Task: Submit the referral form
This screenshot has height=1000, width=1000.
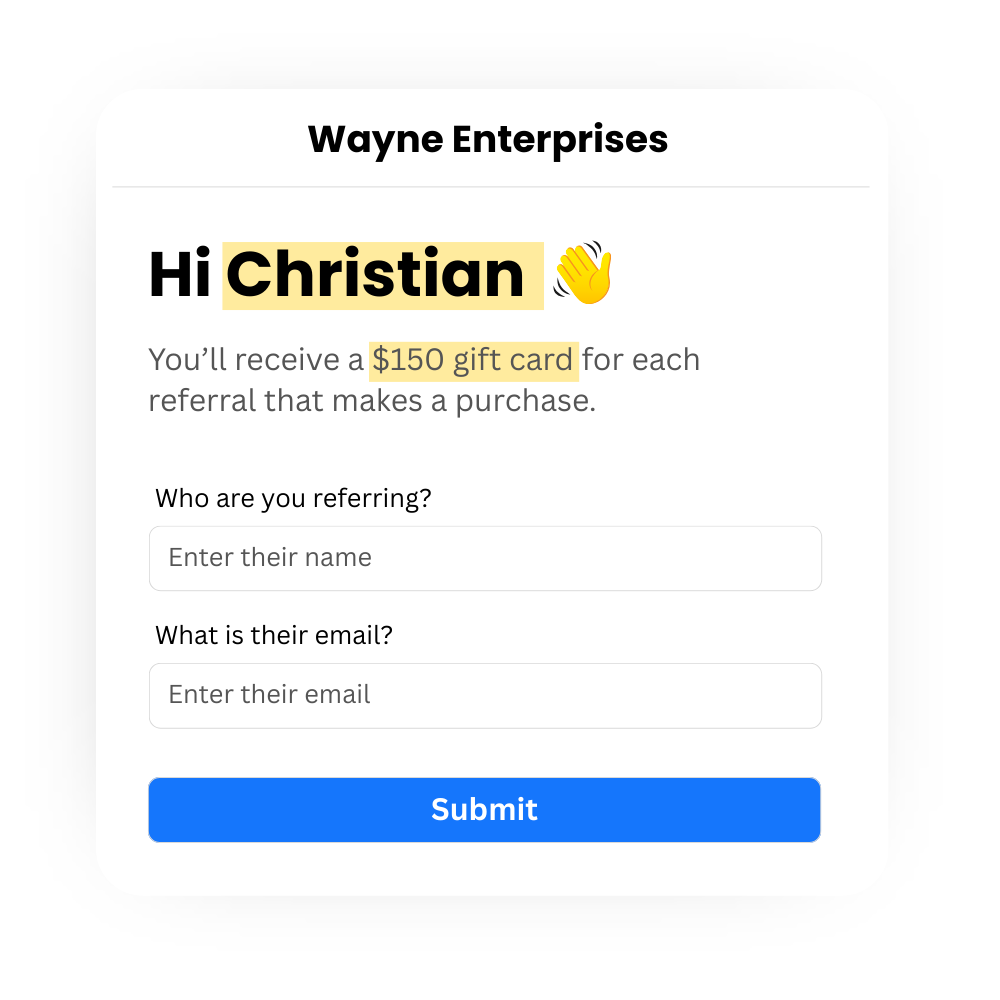Action: click(x=485, y=810)
